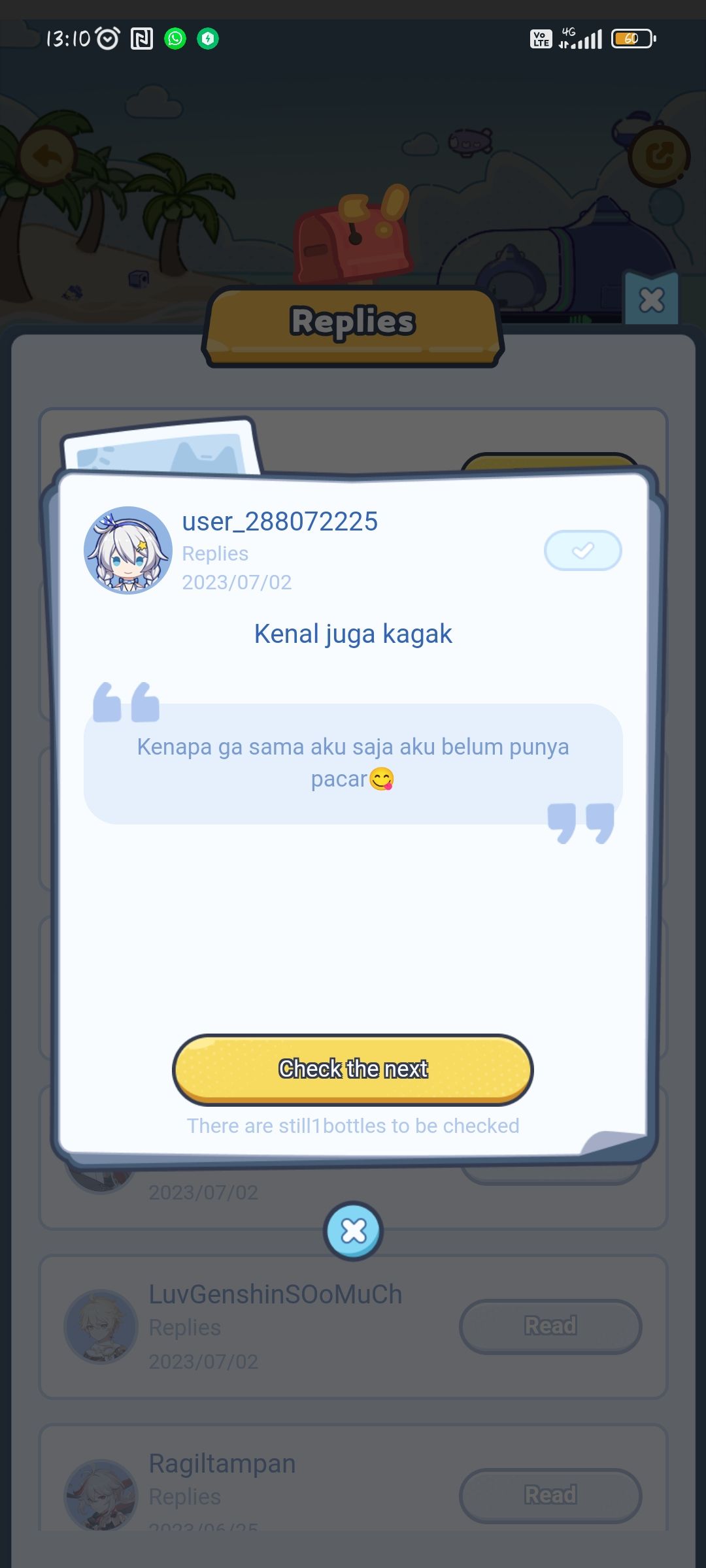Tap the Check the next button
Screen dimensions: 706x1568
353,1069
